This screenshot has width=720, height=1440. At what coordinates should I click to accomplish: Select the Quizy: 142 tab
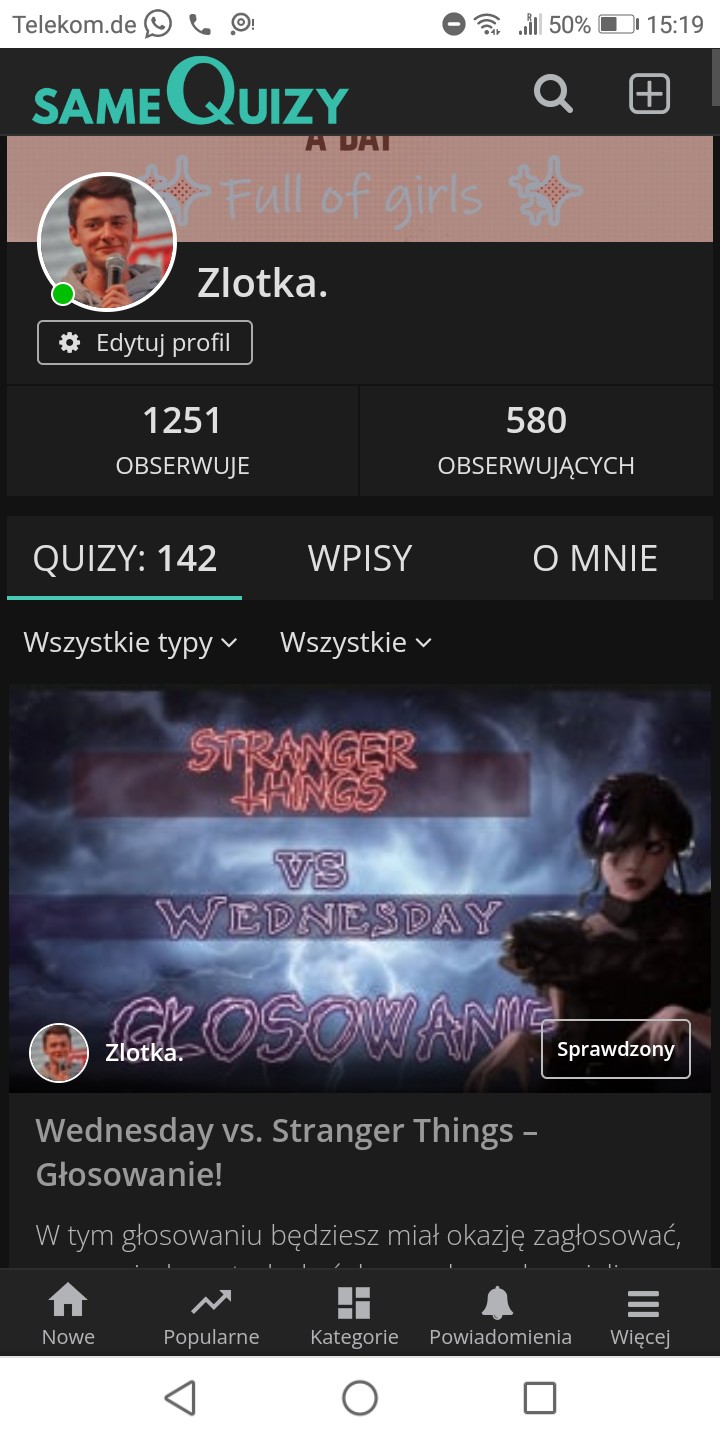125,558
